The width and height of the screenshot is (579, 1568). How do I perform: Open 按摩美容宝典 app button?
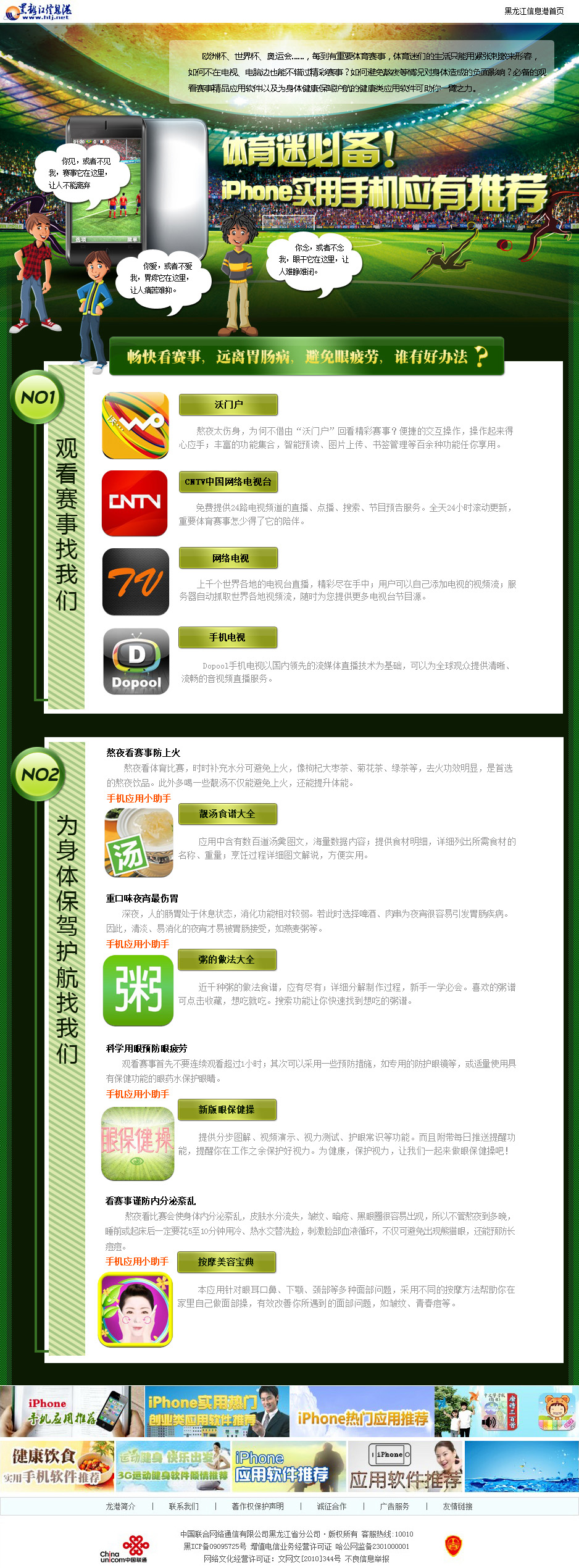click(x=226, y=1262)
